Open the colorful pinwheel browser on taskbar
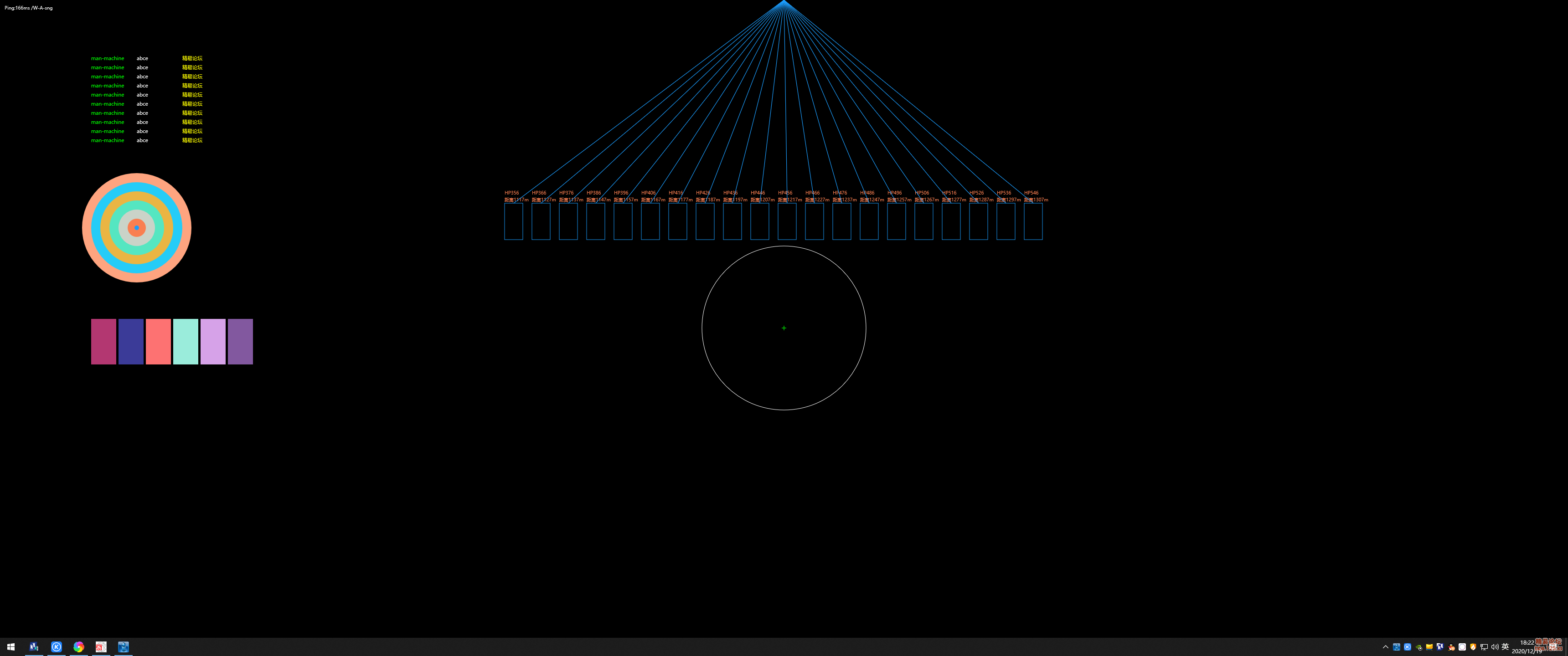The image size is (1568, 656). 78,647
